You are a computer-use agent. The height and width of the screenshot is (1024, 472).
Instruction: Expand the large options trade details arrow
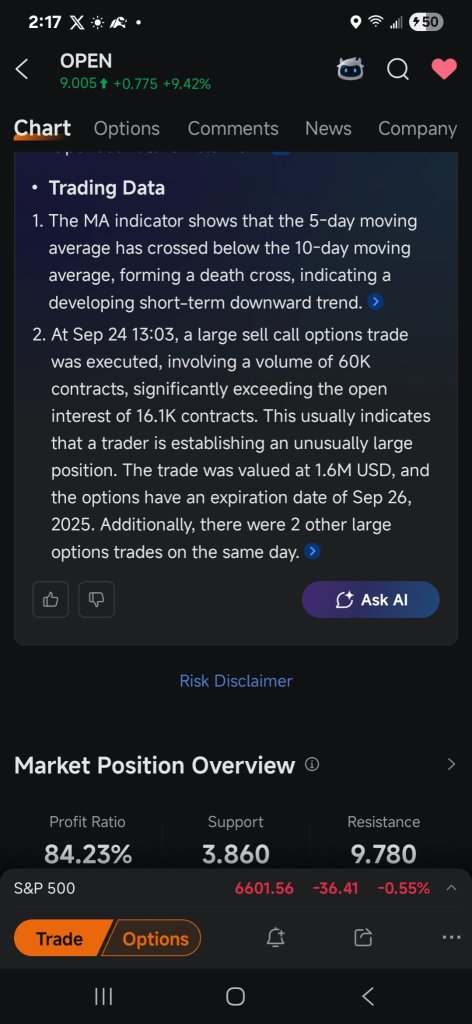(313, 552)
